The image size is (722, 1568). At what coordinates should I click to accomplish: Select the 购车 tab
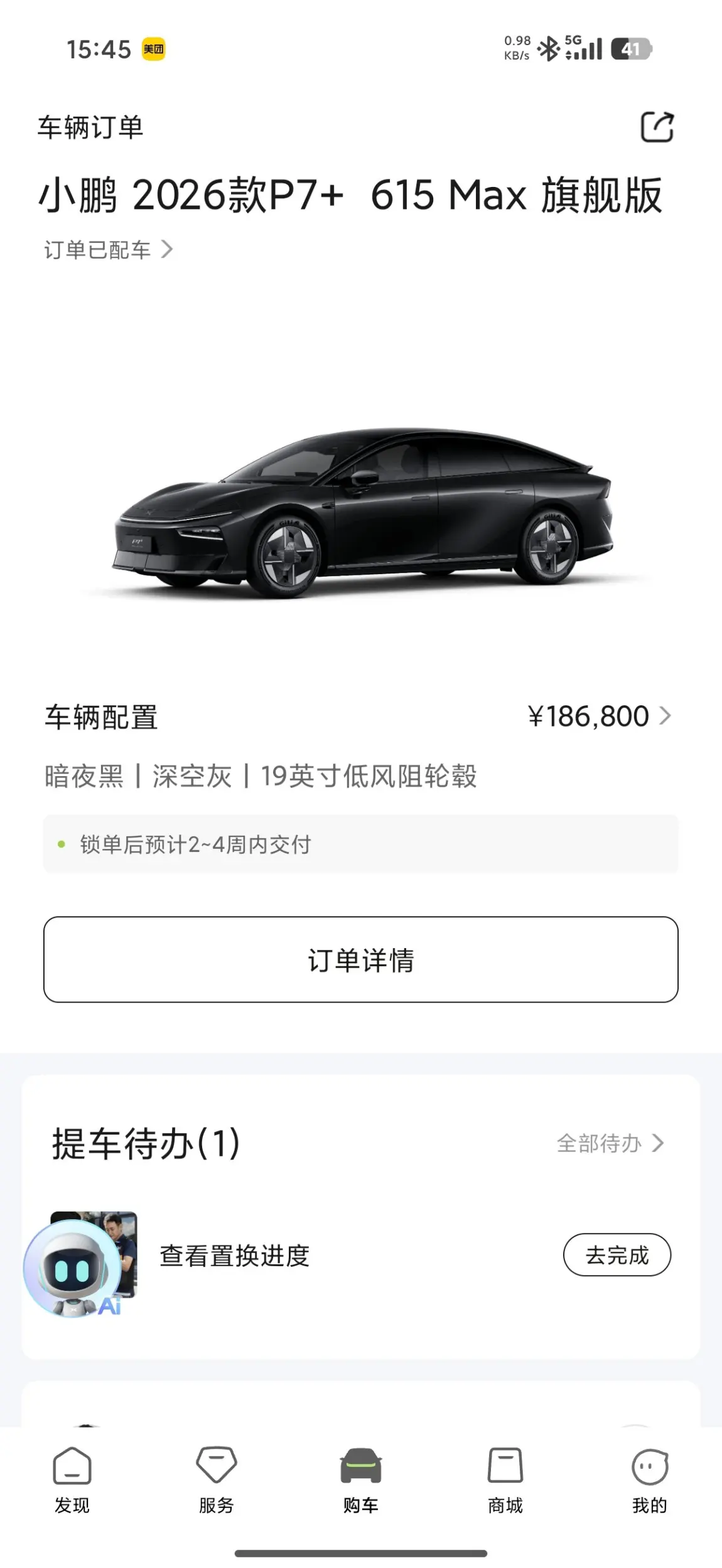pos(361,1480)
